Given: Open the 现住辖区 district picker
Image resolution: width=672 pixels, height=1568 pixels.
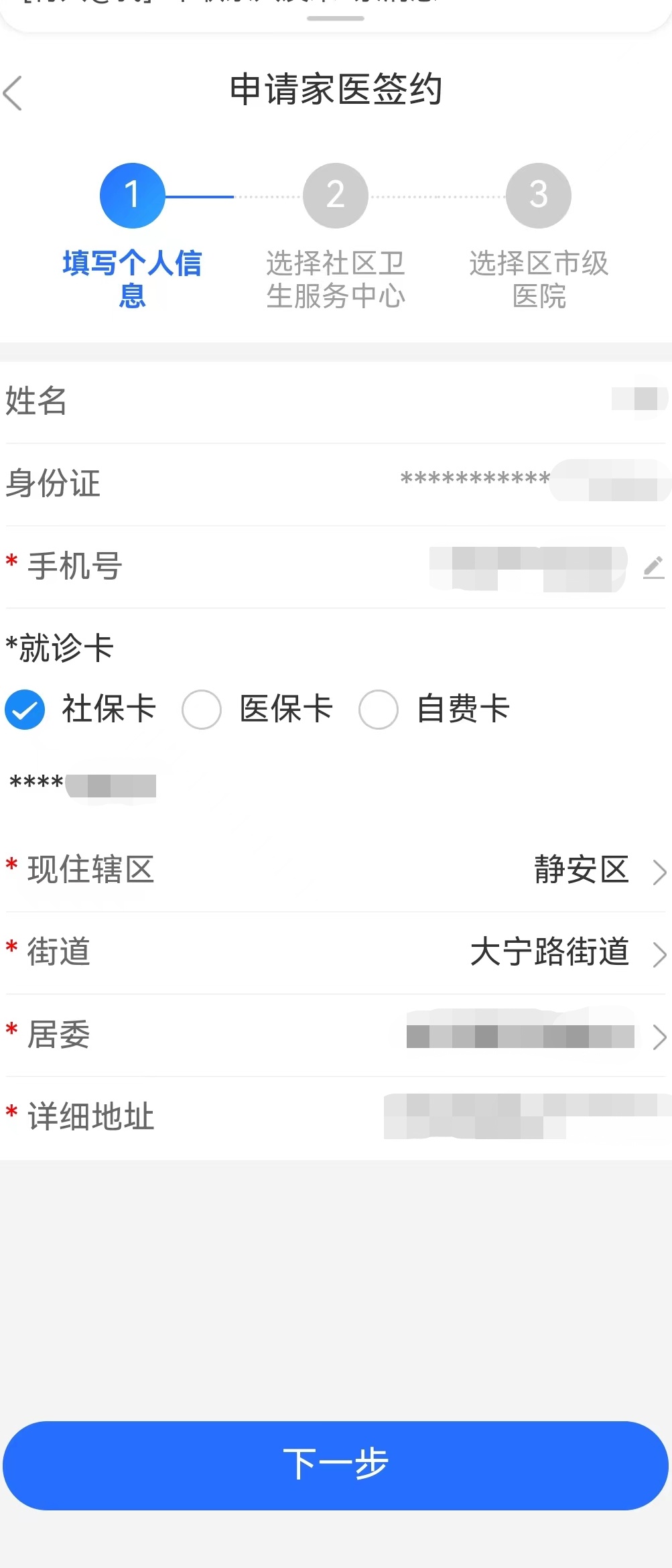Looking at the screenshot, I should click(336, 870).
